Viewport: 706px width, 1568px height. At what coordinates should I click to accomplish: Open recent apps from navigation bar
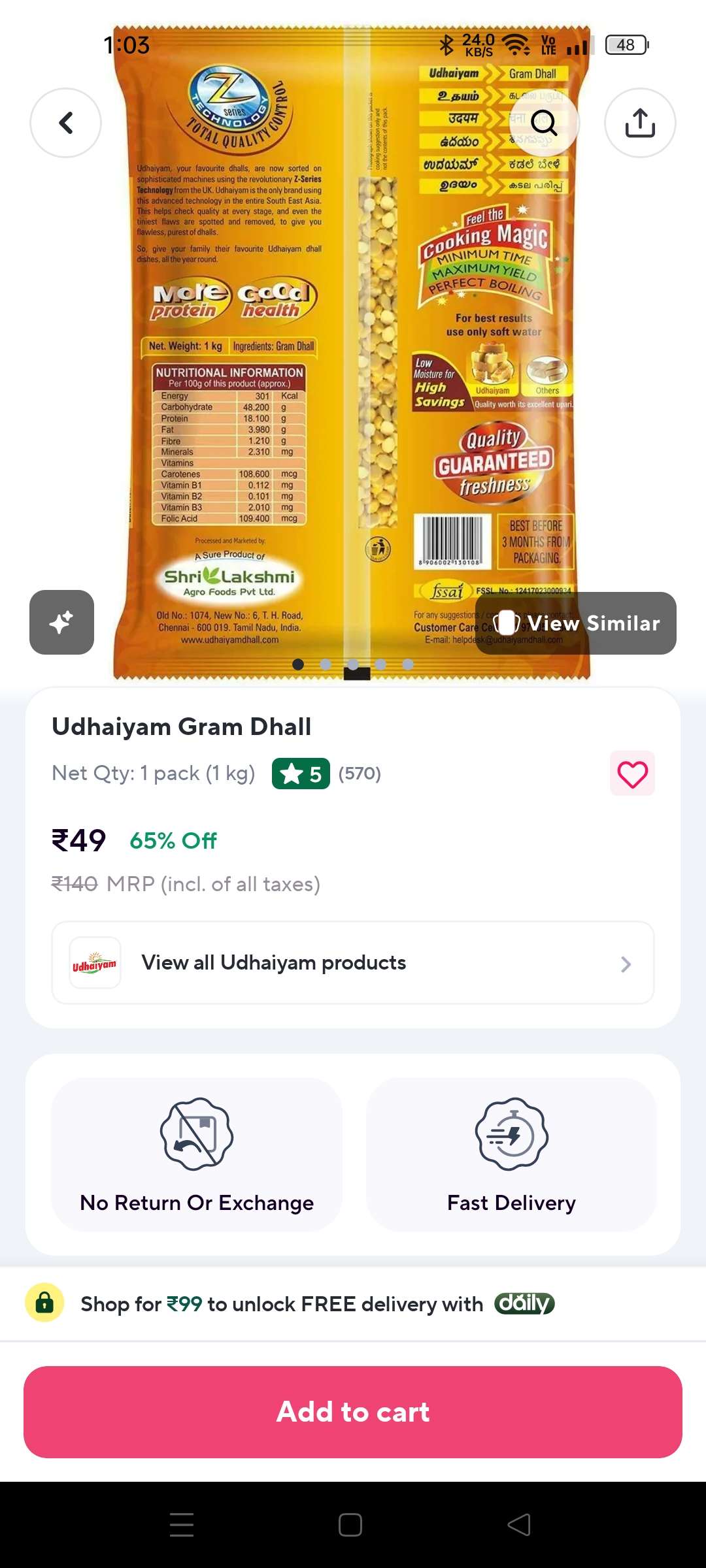[182, 1525]
